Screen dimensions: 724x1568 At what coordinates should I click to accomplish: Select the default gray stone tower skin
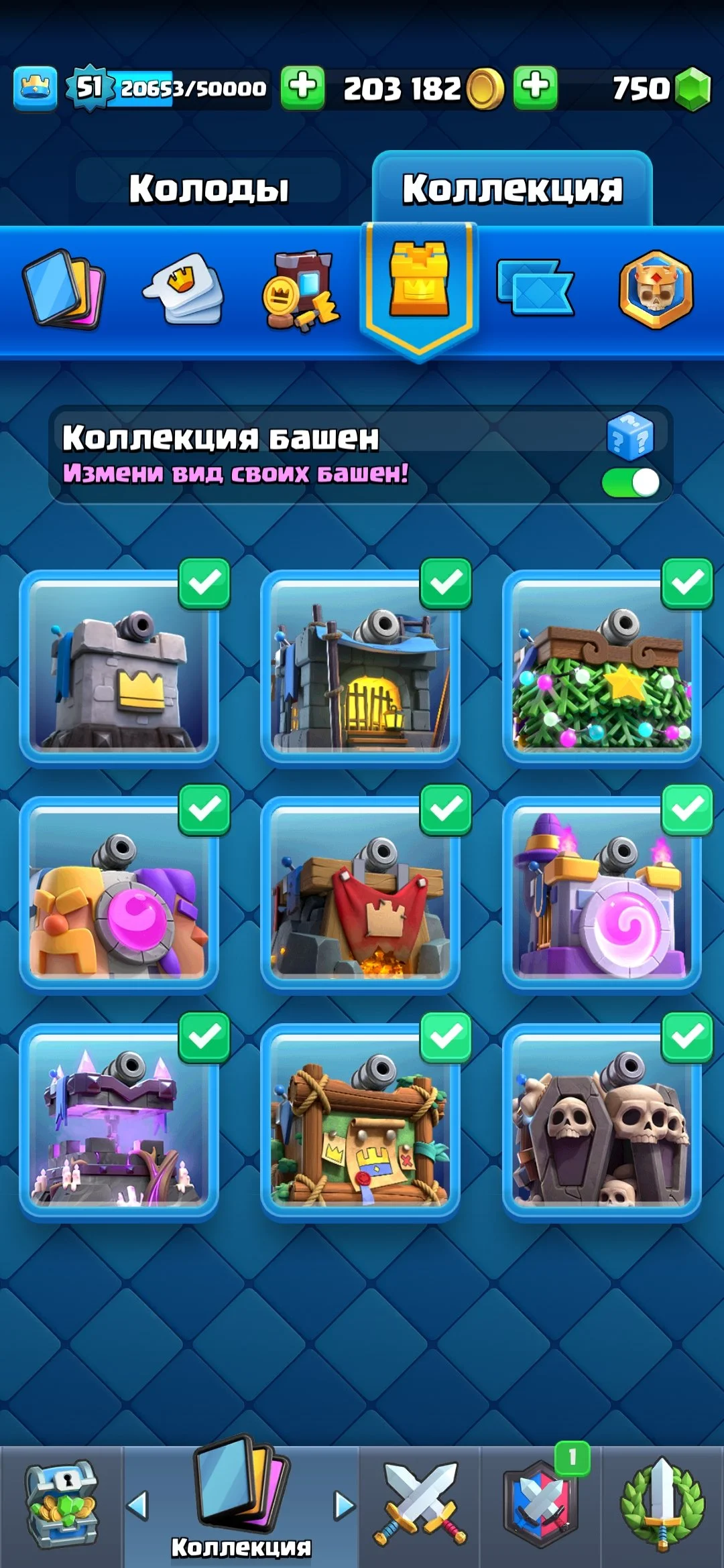coord(119,667)
